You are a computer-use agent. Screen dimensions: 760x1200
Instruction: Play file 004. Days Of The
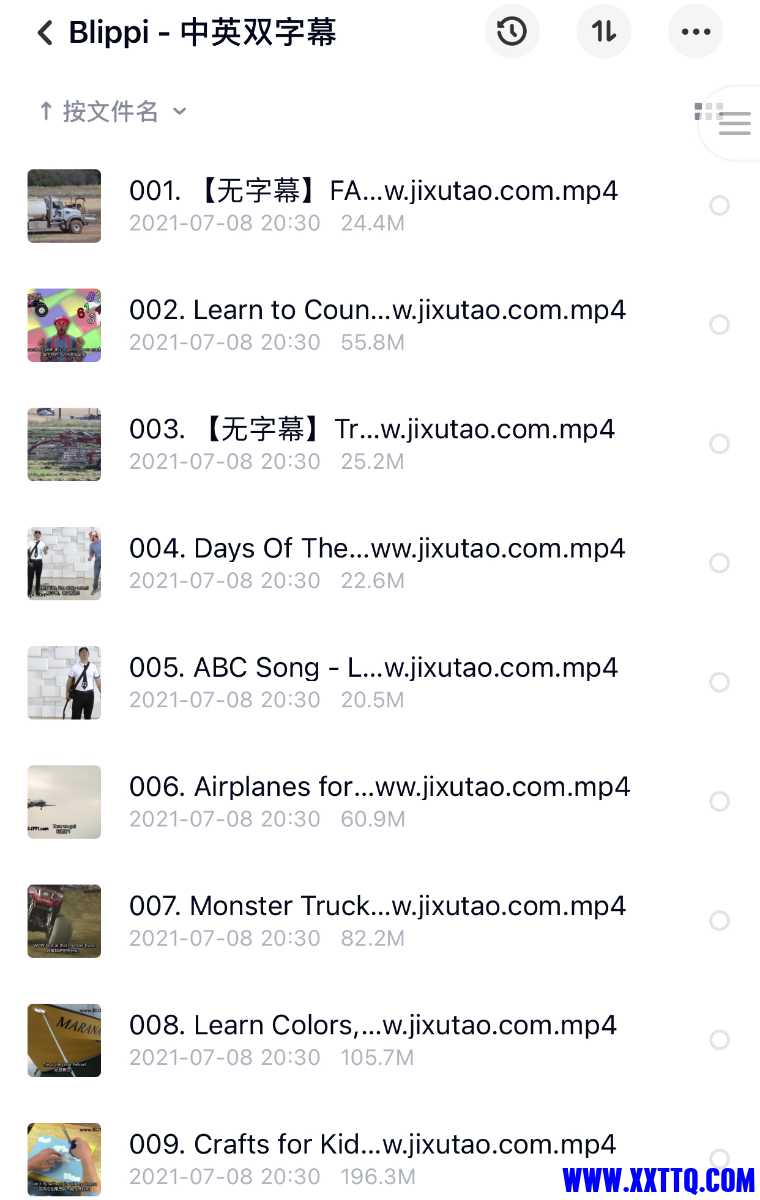[x=377, y=548]
